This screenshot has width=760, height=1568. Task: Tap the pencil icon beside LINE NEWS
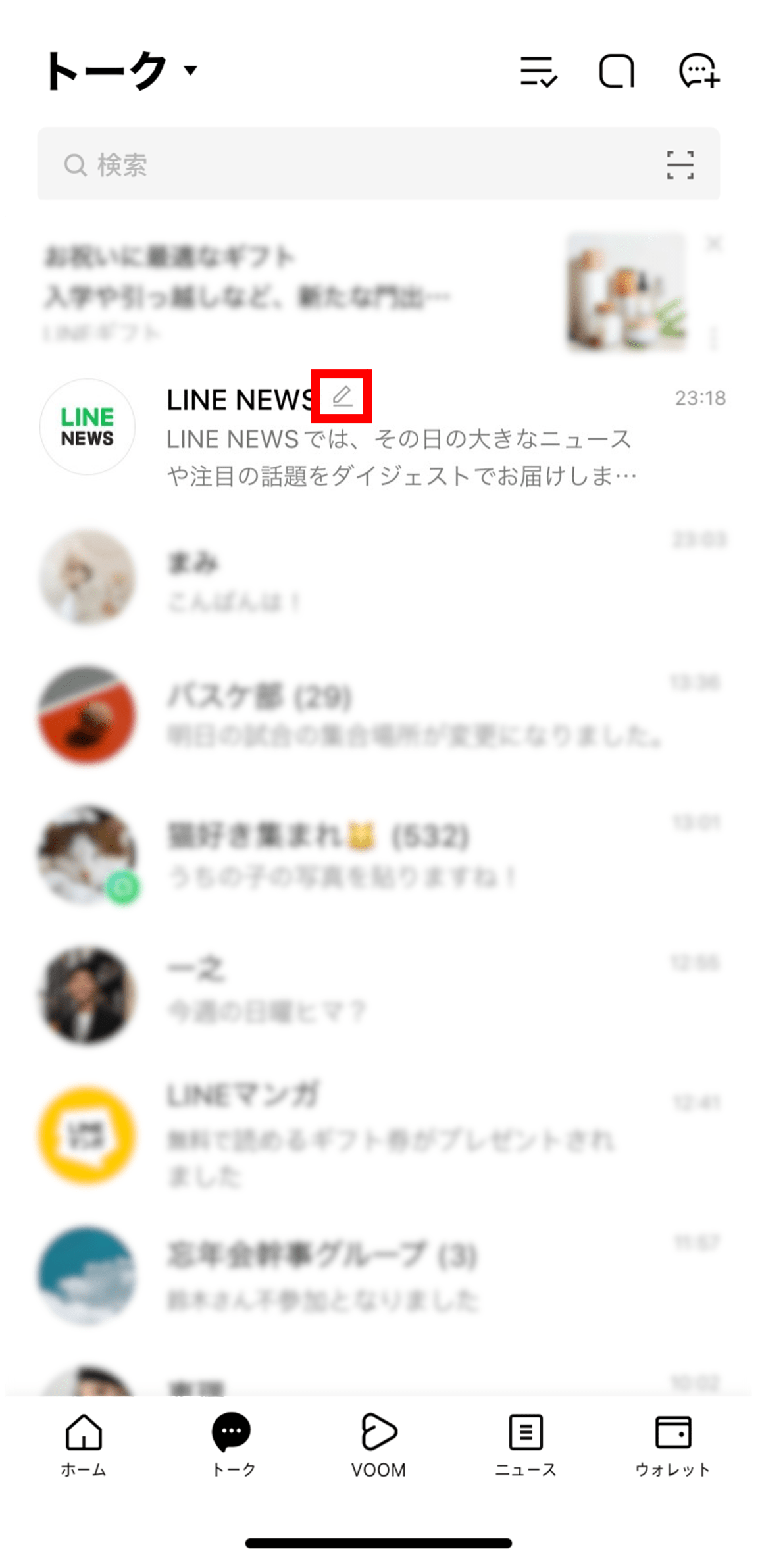(x=342, y=396)
